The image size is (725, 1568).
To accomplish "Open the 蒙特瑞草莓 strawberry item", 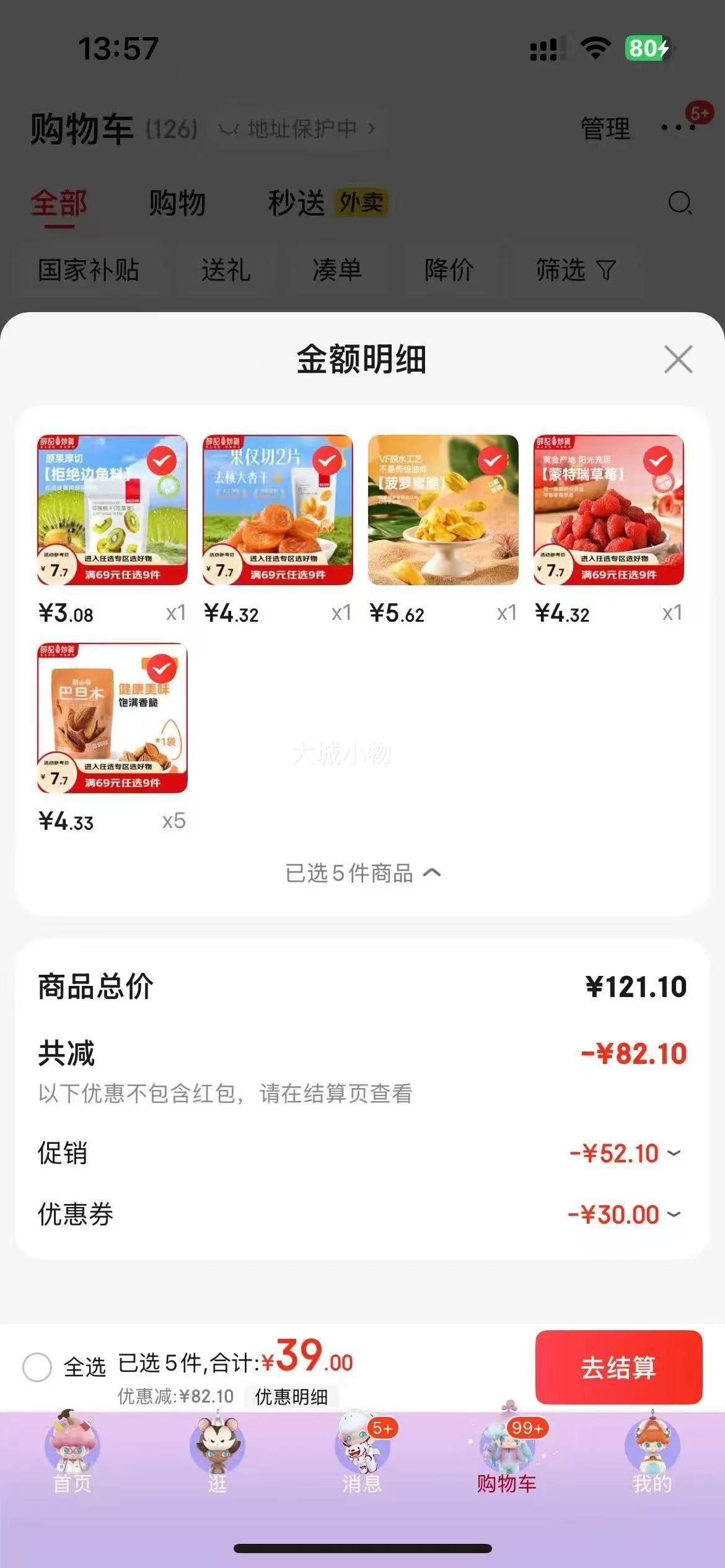I will click(x=609, y=510).
